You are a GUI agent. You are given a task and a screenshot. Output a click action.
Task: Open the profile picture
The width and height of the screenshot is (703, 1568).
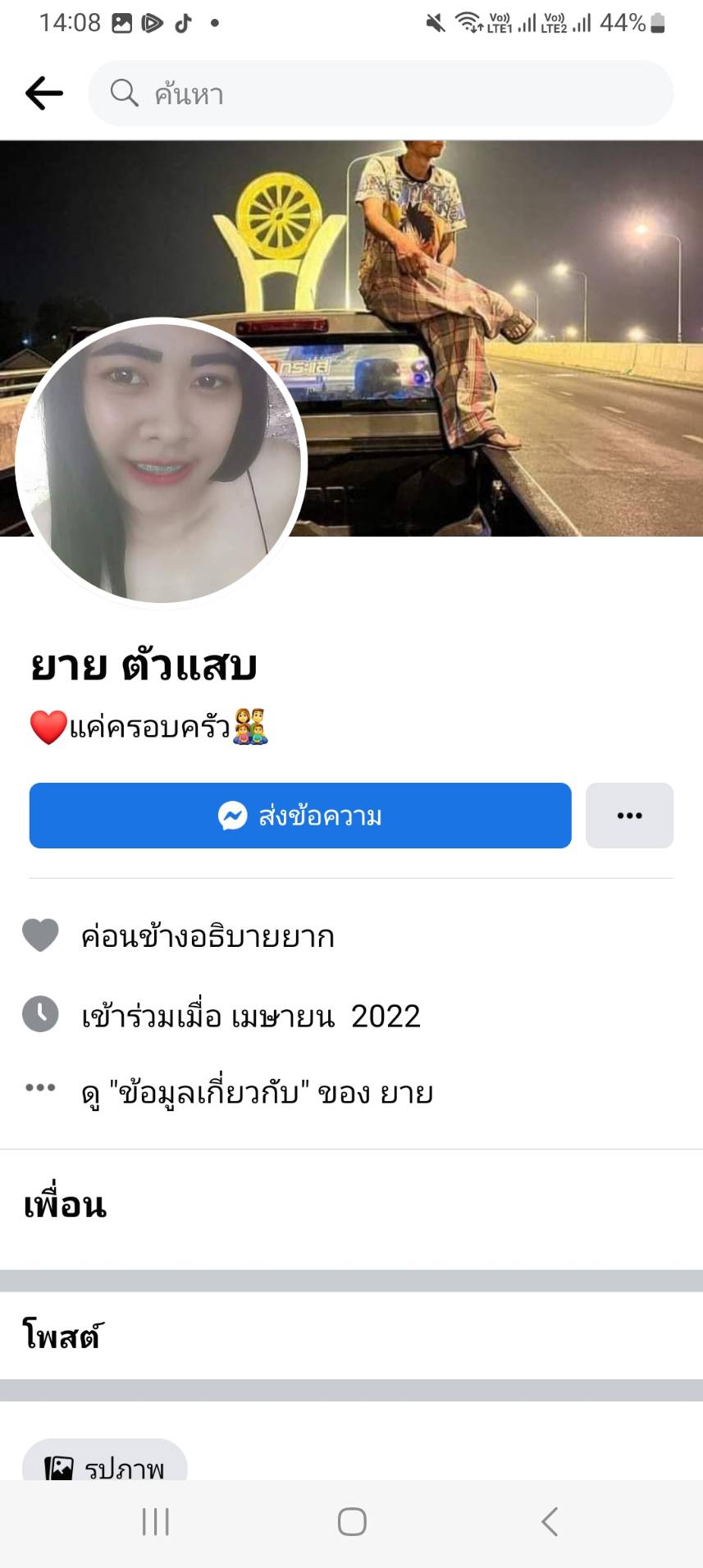point(161,461)
